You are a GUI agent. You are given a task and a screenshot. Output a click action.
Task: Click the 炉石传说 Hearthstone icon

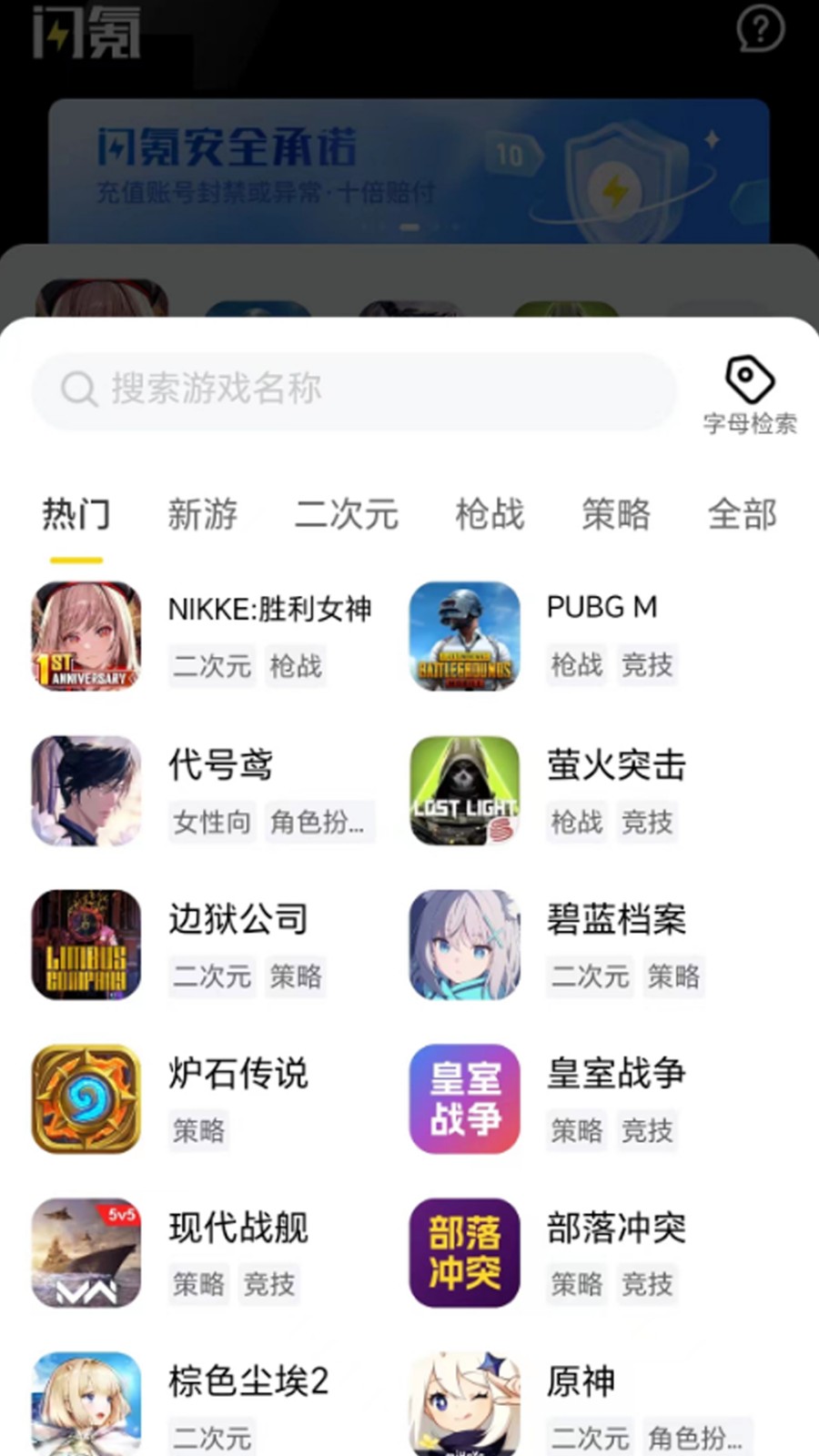(86, 1098)
